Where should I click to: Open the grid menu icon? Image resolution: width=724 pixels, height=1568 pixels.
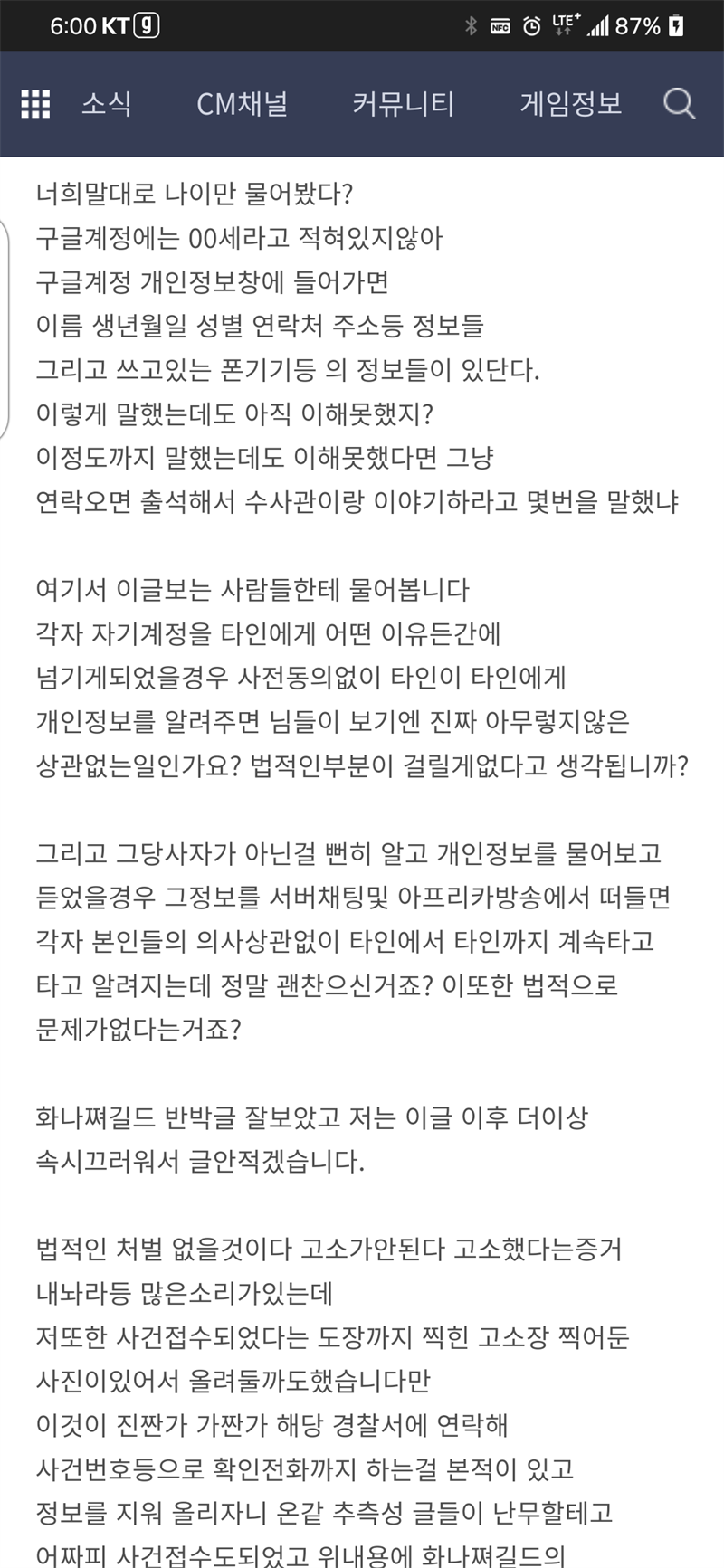coord(35,104)
